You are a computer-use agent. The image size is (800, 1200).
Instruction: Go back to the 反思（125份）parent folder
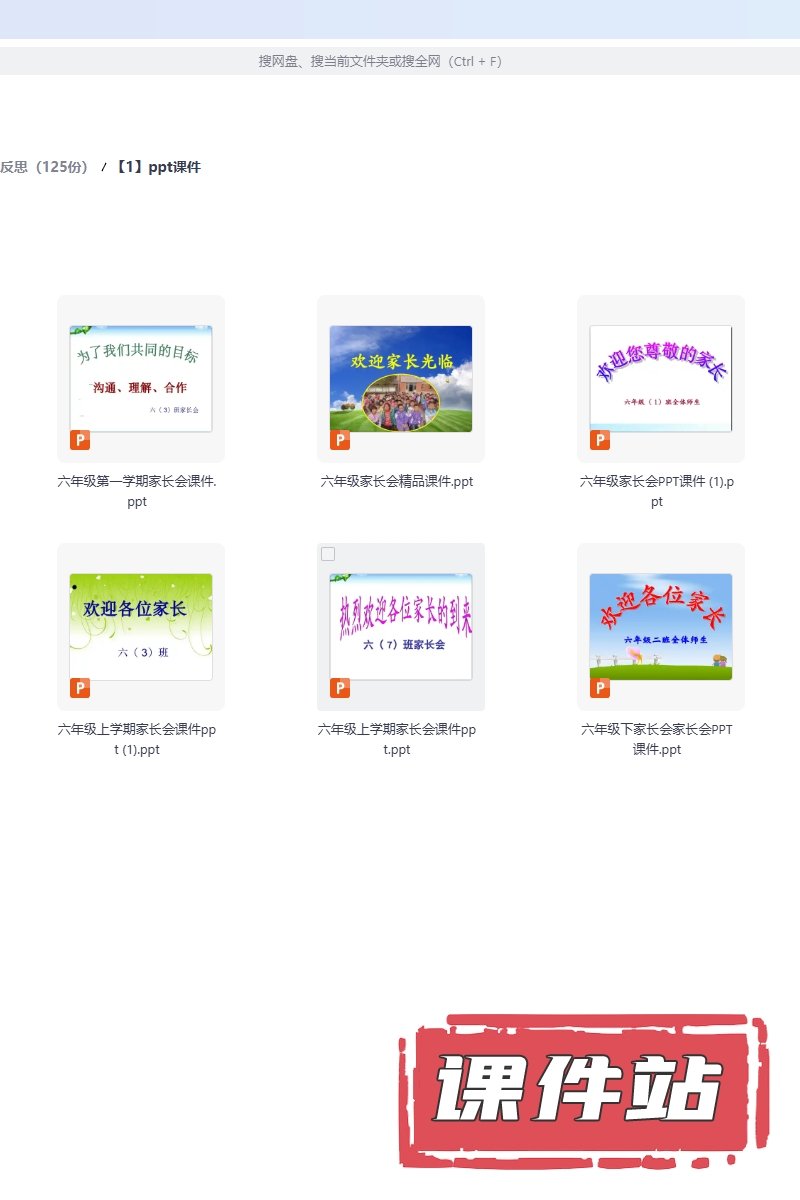(x=44, y=167)
